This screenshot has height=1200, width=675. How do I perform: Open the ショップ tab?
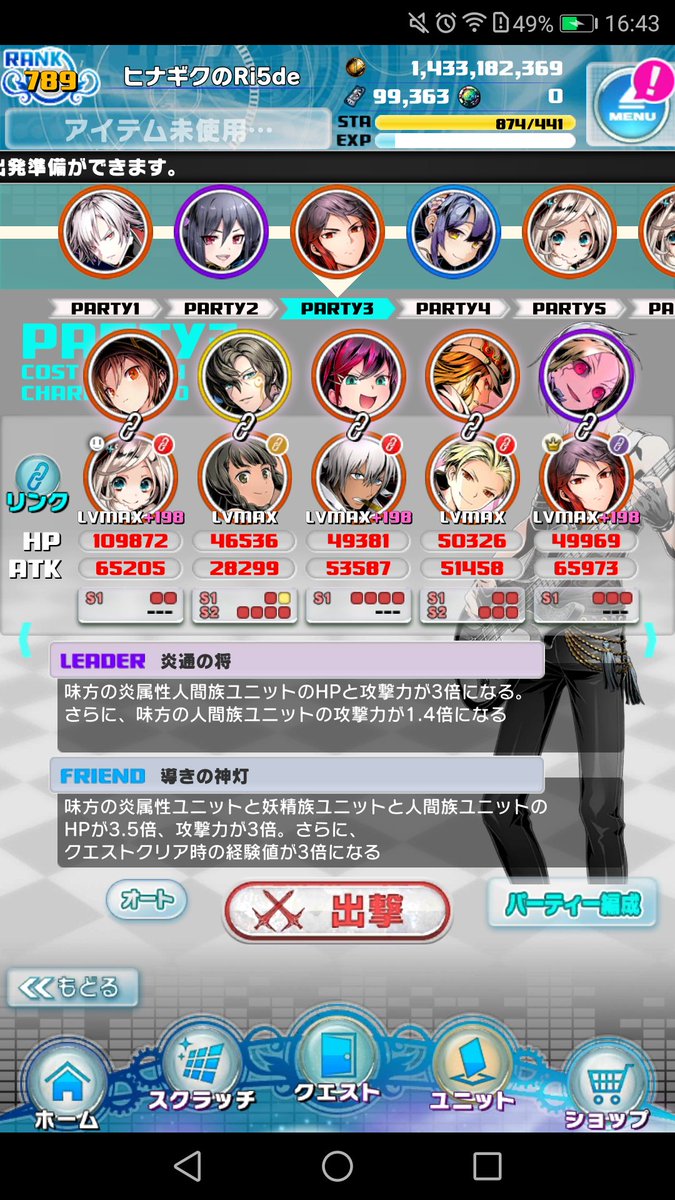click(607, 1089)
